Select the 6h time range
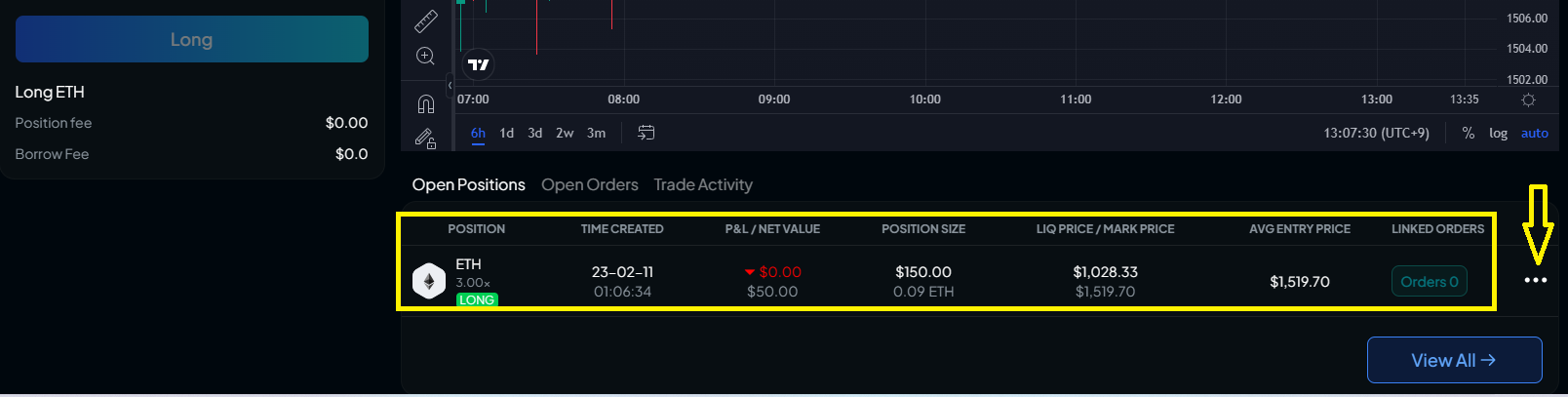This screenshot has height=397, width=1568. tap(478, 133)
